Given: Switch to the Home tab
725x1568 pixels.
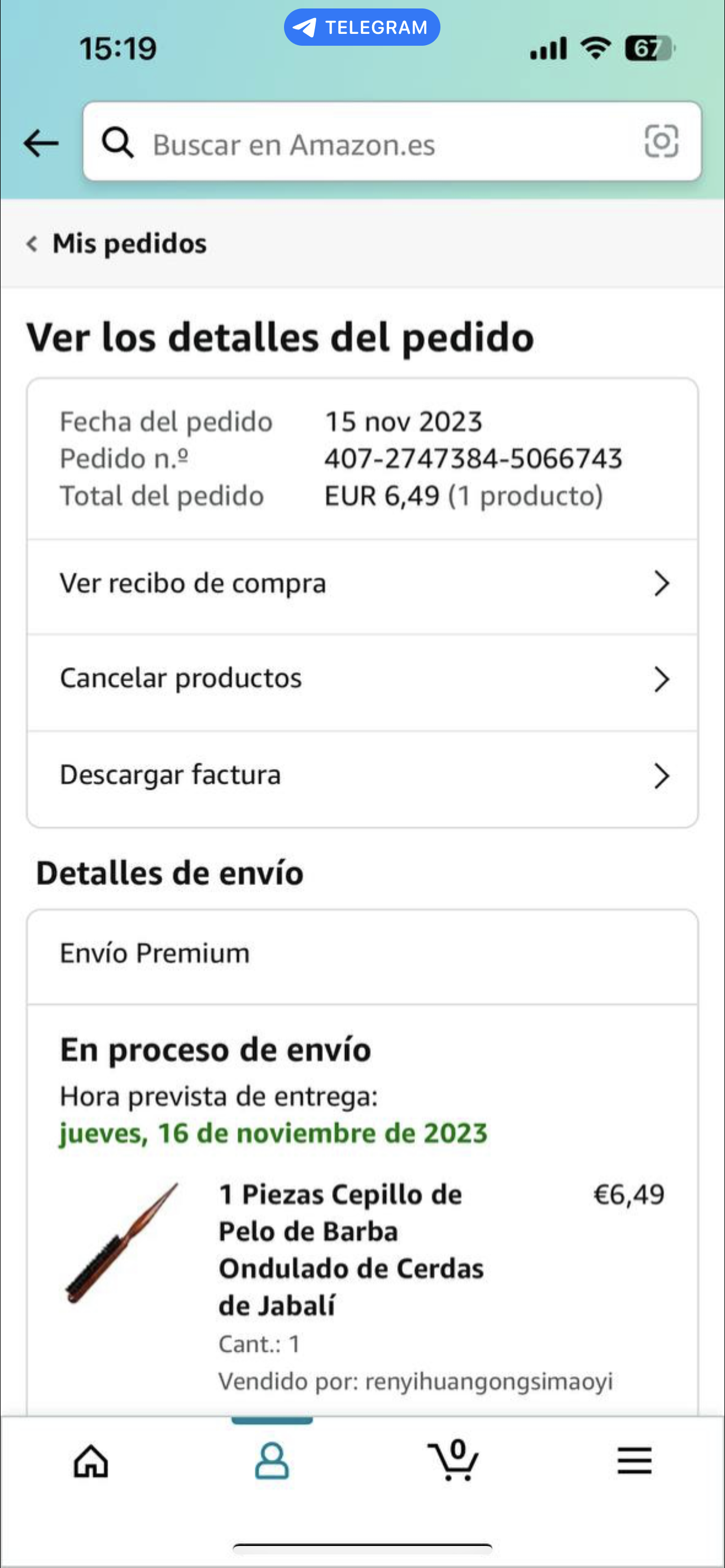Looking at the screenshot, I should pyautogui.click(x=91, y=1461).
